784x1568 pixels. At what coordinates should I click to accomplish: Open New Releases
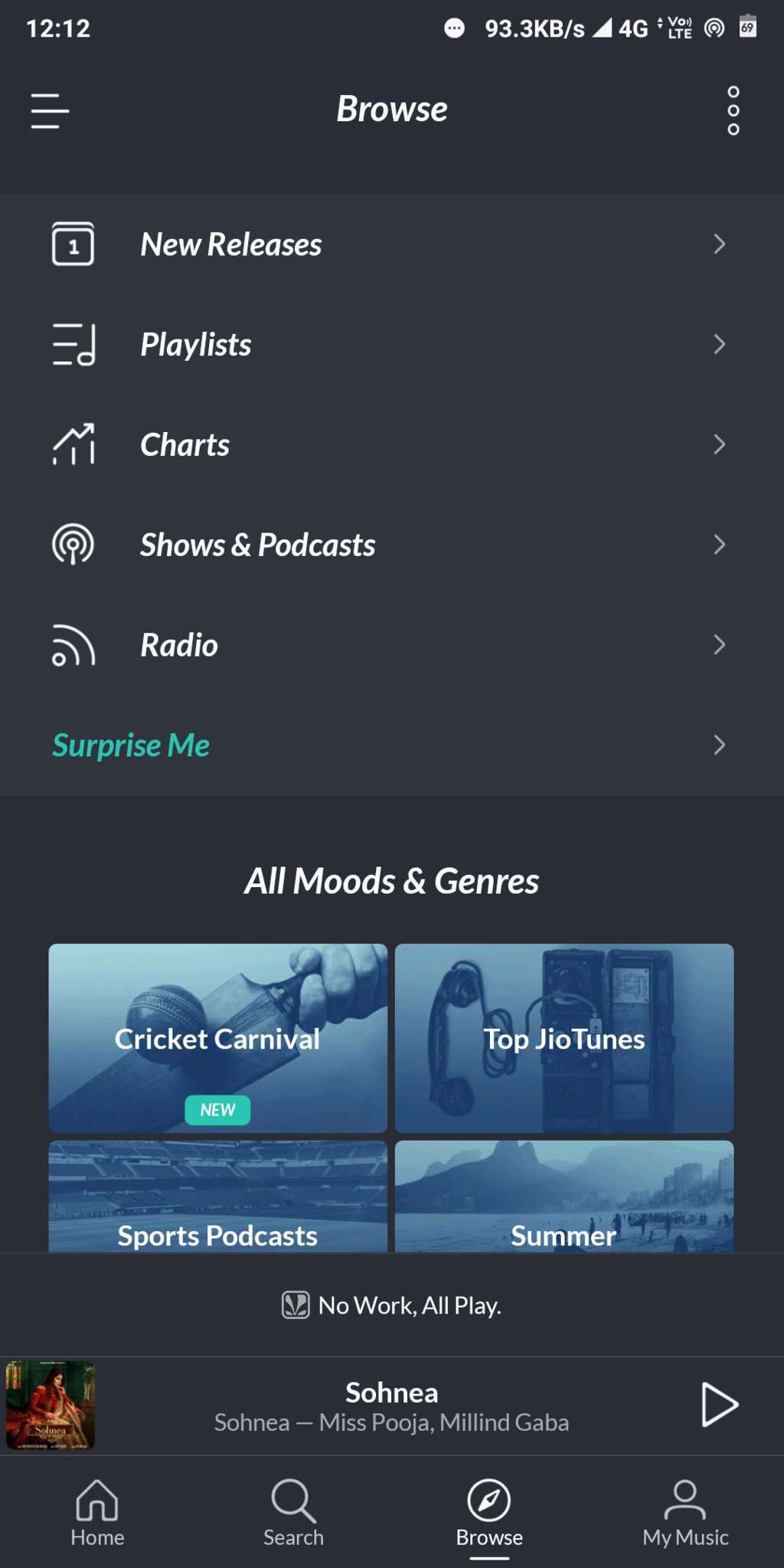[x=390, y=244]
